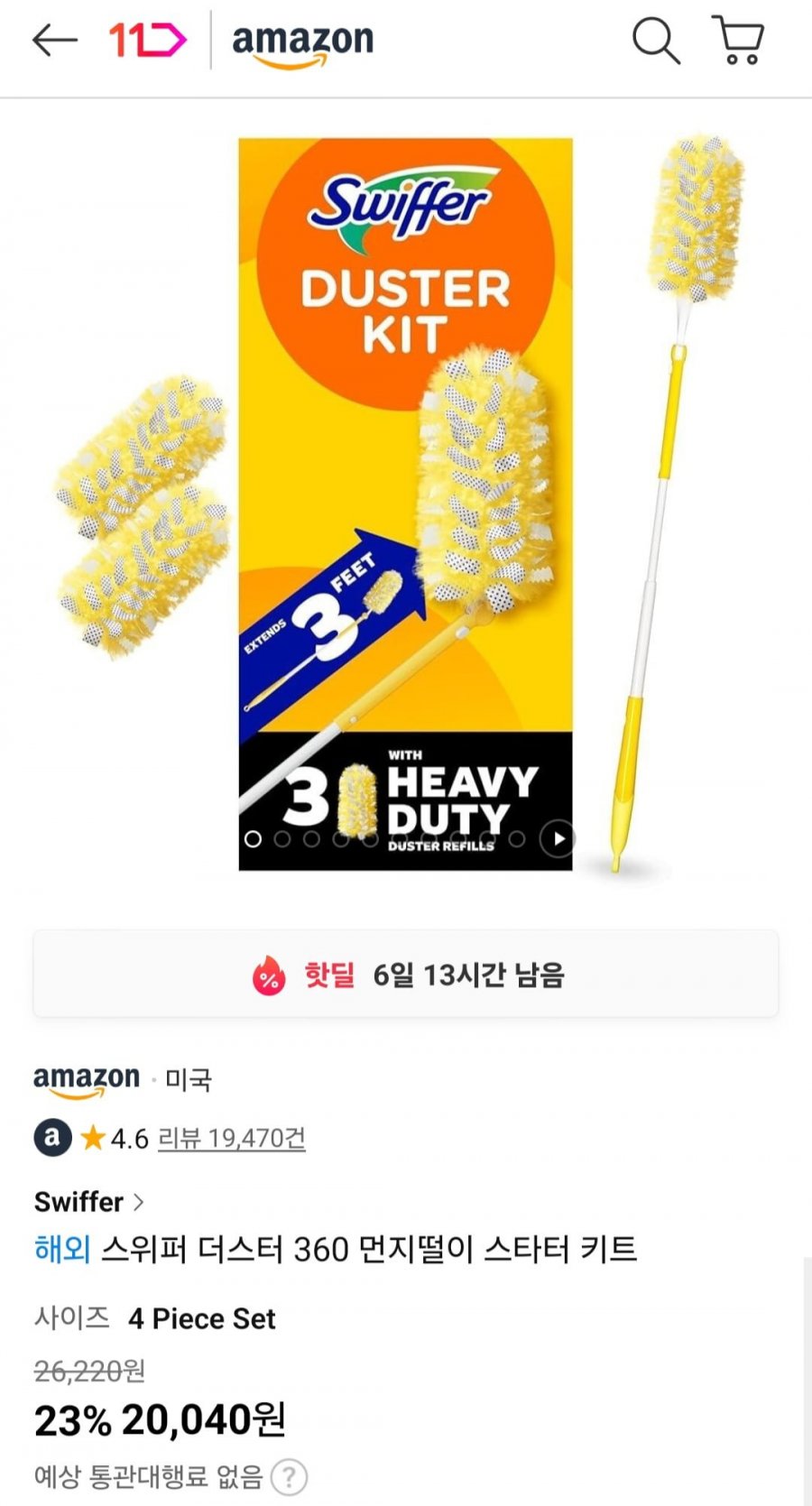The height and width of the screenshot is (1506, 812).
Task: Open the 핫딜 deal banner
Action: (x=405, y=975)
